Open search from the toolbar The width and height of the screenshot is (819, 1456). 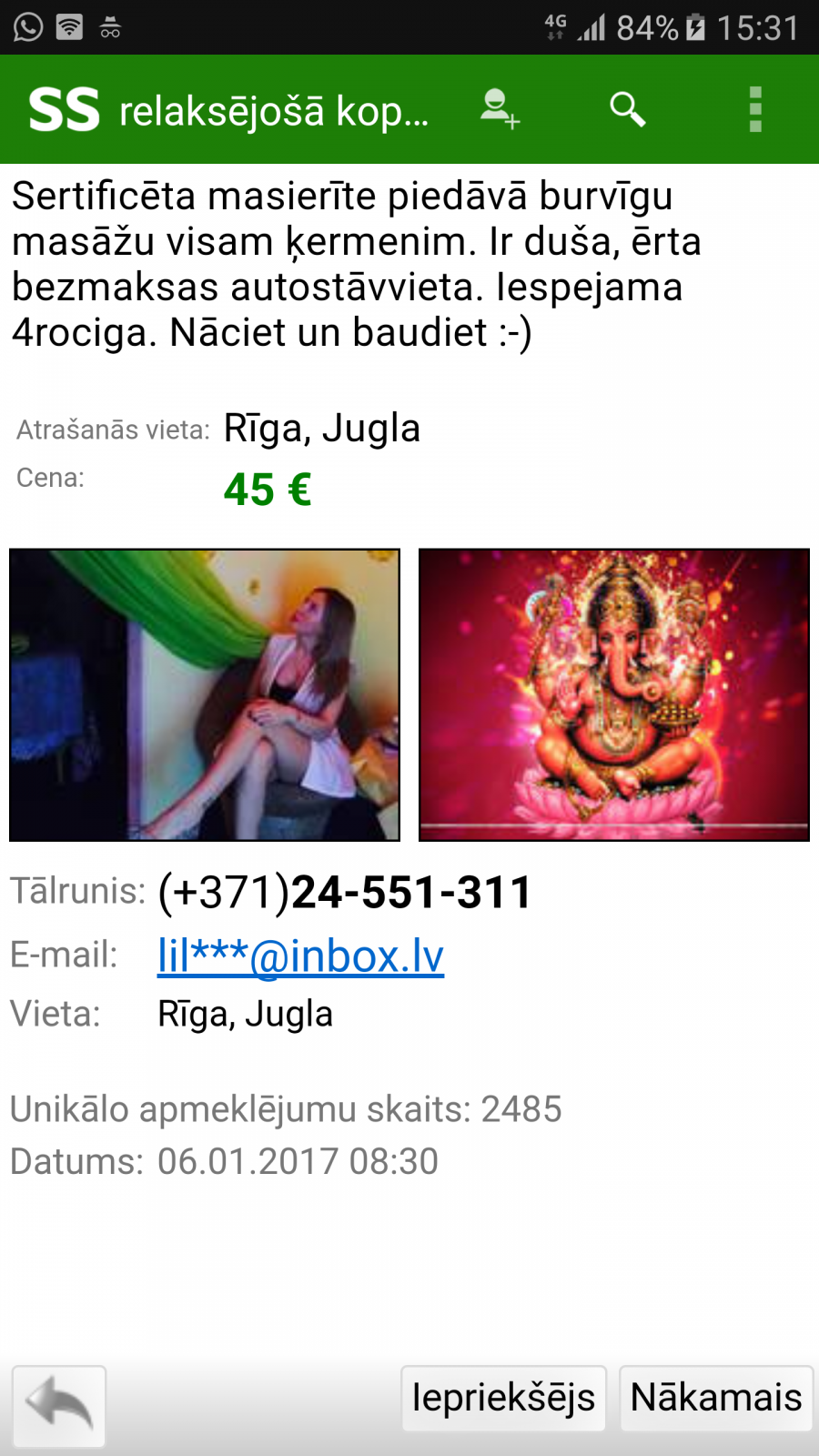(x=628, y=109)
